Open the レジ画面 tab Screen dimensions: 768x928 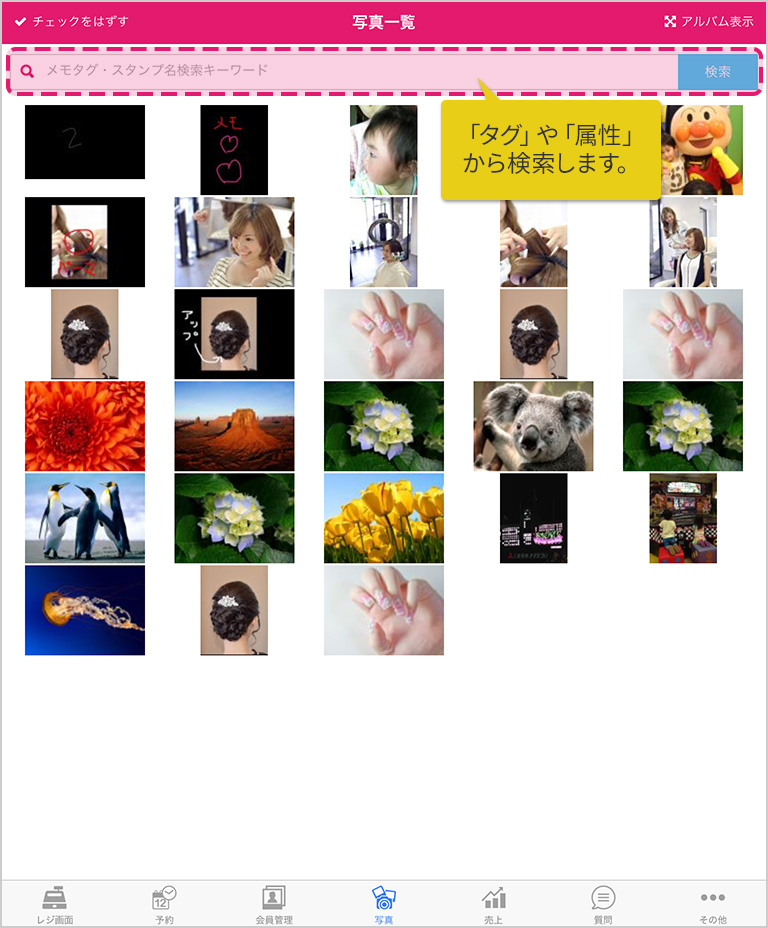[x=55, y=904]
